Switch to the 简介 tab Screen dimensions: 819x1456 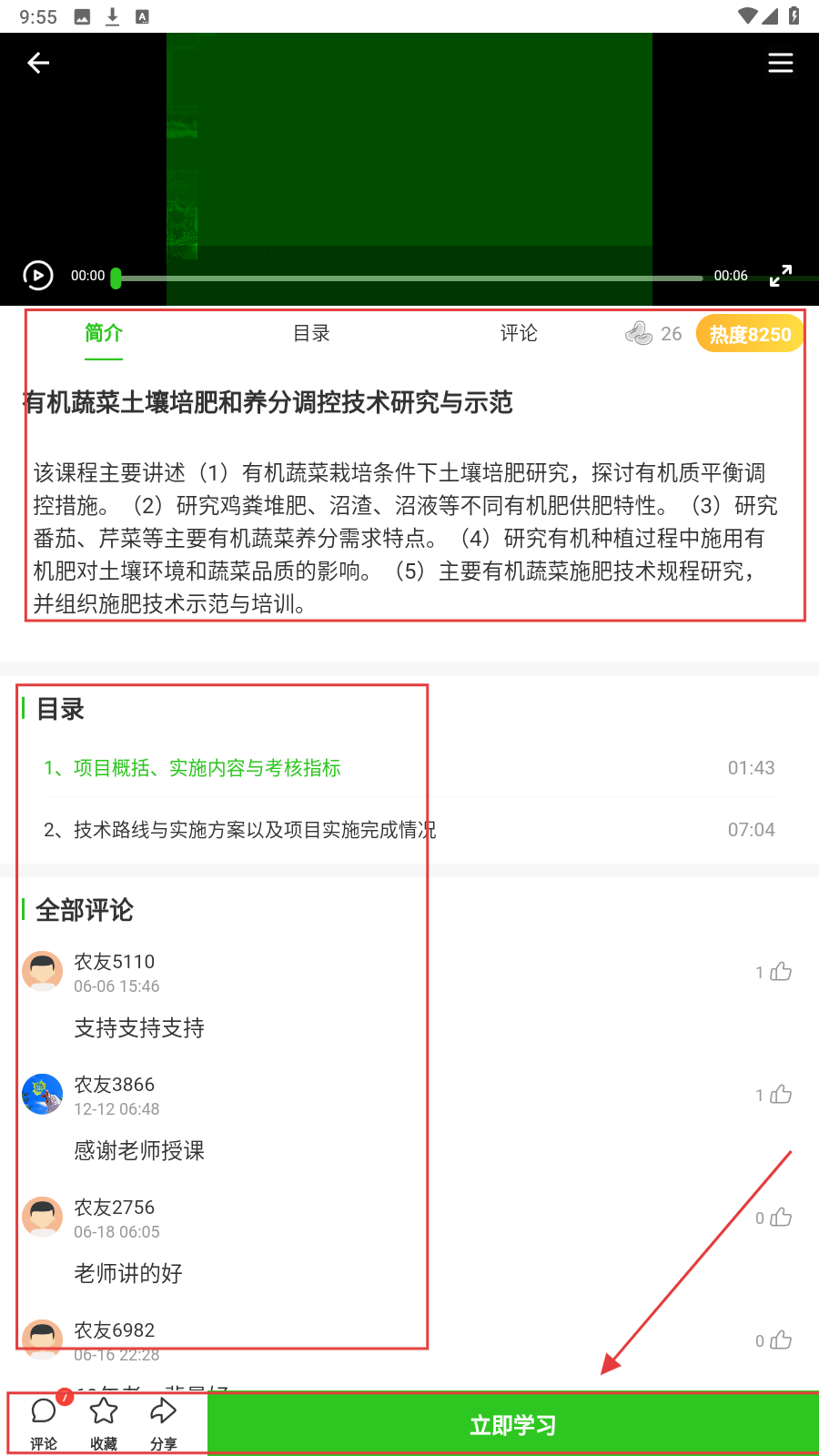[x=104, y=334]
